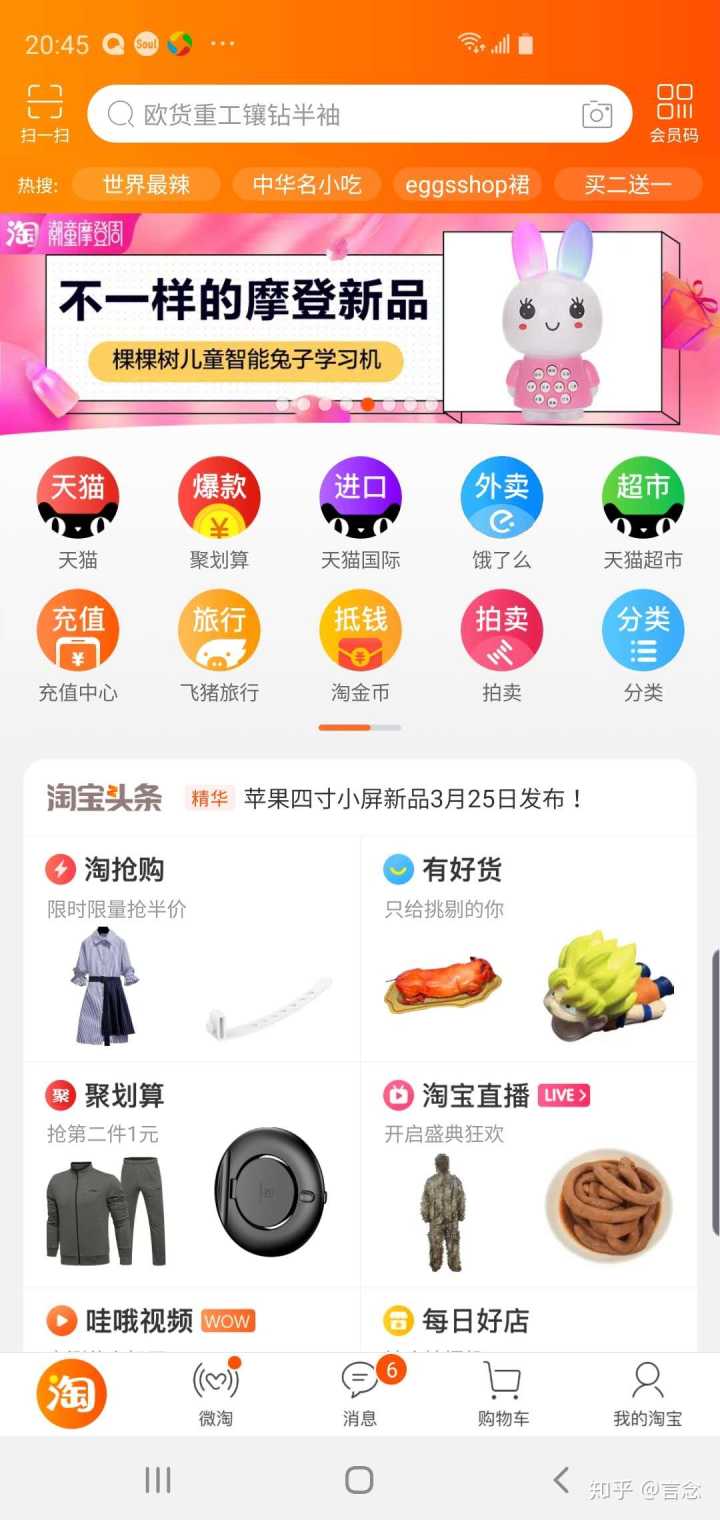Viewport: 720px width, 1520px height.
Task: Read the 淘宝头条 headline about 苹果四寸小屏新品
Action: (414, 799)
